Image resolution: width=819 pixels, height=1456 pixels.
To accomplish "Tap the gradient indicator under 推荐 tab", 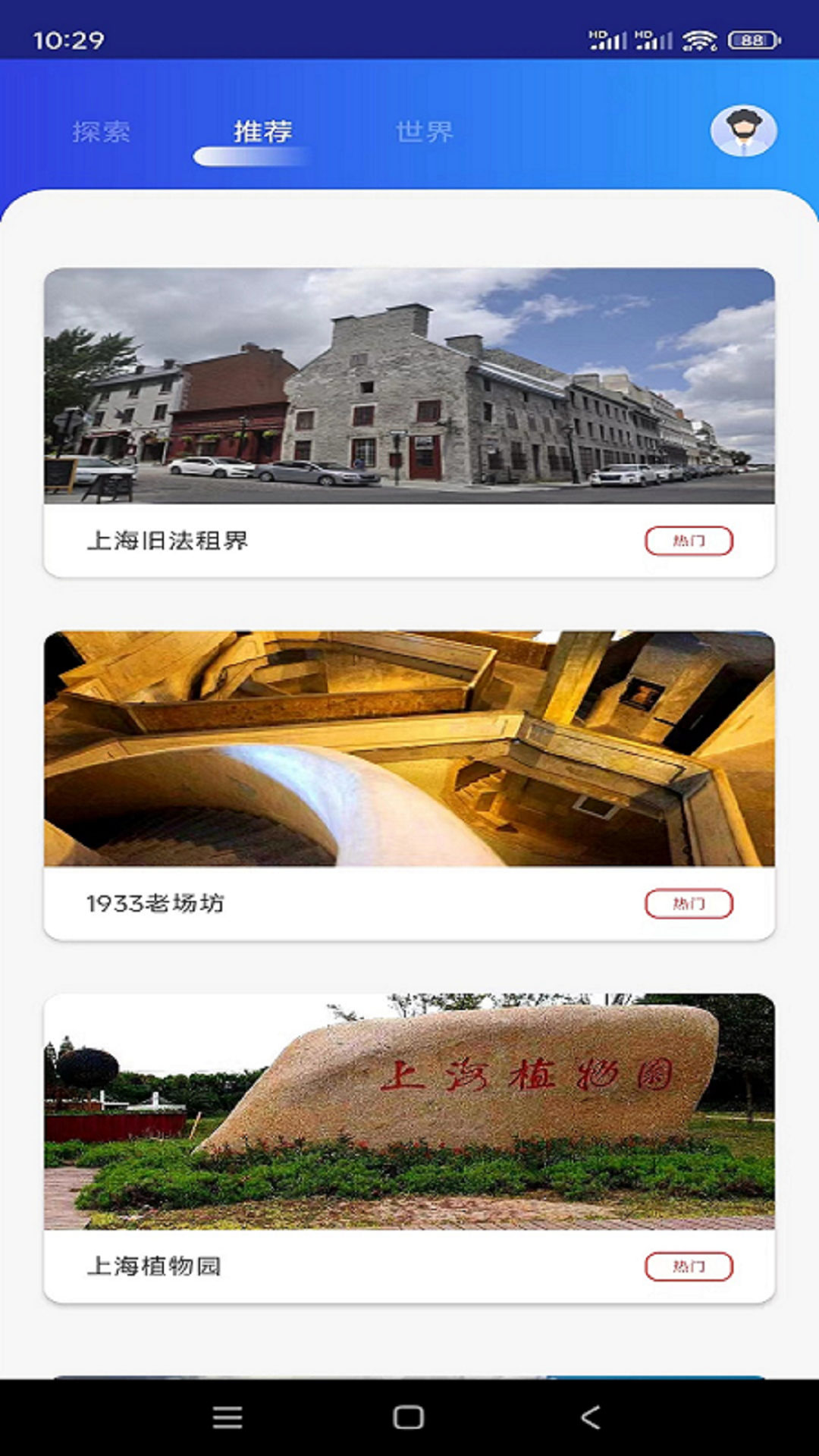I will [250, 156].
